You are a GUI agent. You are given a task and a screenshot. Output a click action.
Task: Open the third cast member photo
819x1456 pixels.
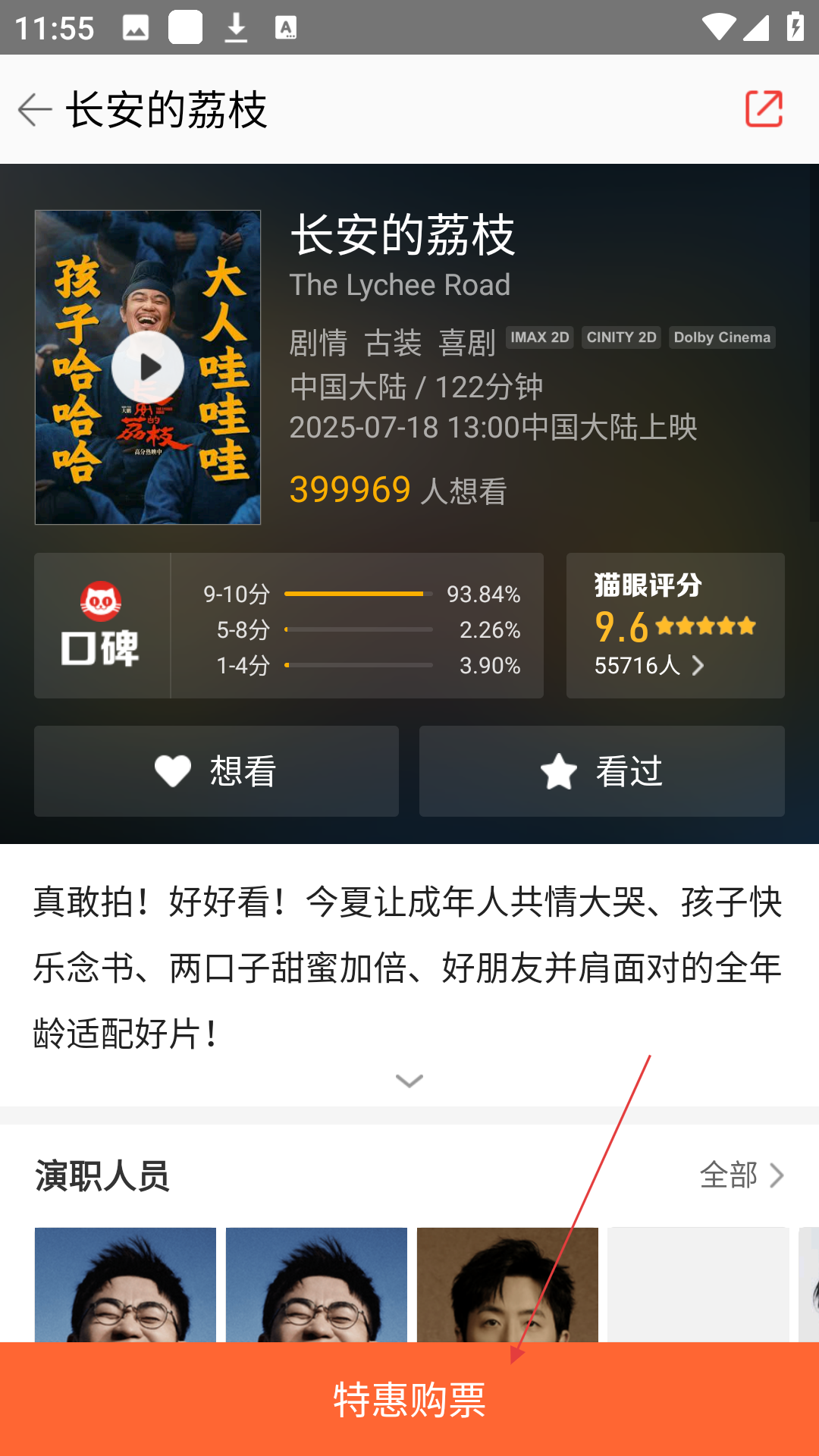(507, 1284)
